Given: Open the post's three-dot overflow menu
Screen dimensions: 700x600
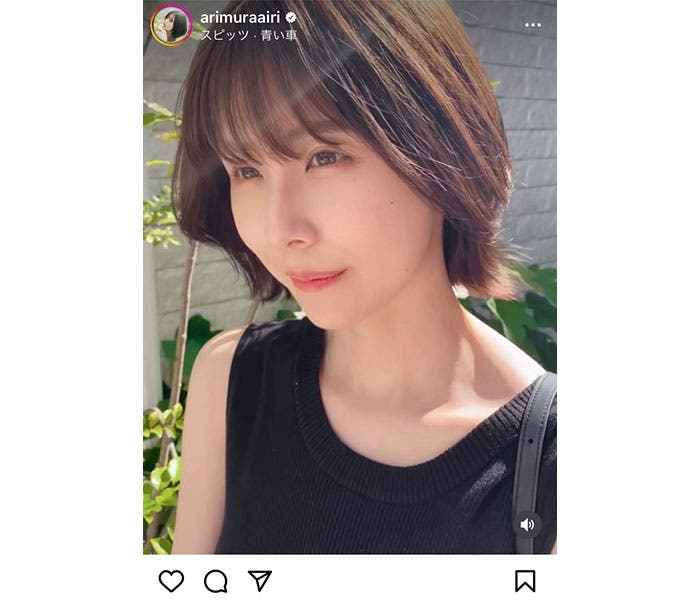Looking at the screenshot, I should (x=533, y=25).
